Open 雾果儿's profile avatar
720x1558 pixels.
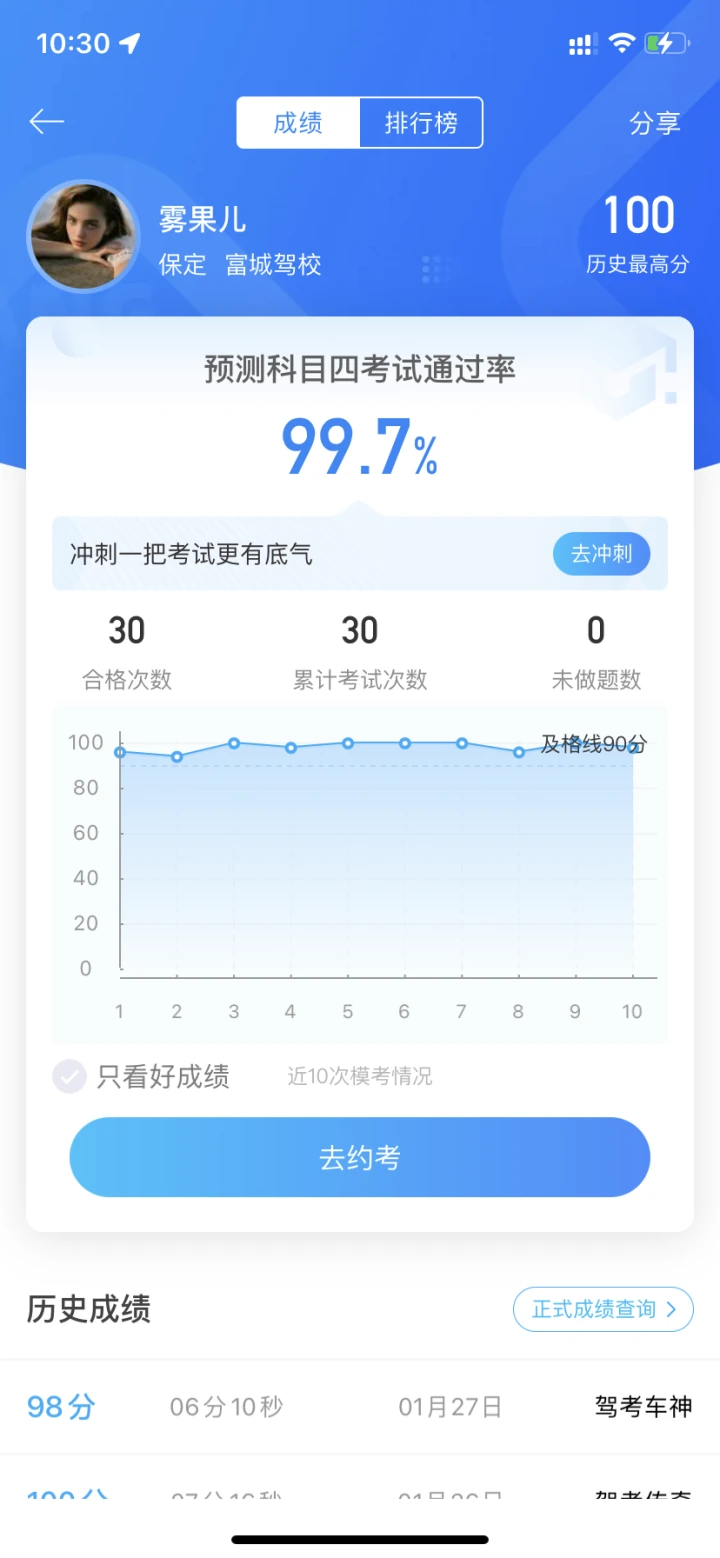tap(83, 236)
